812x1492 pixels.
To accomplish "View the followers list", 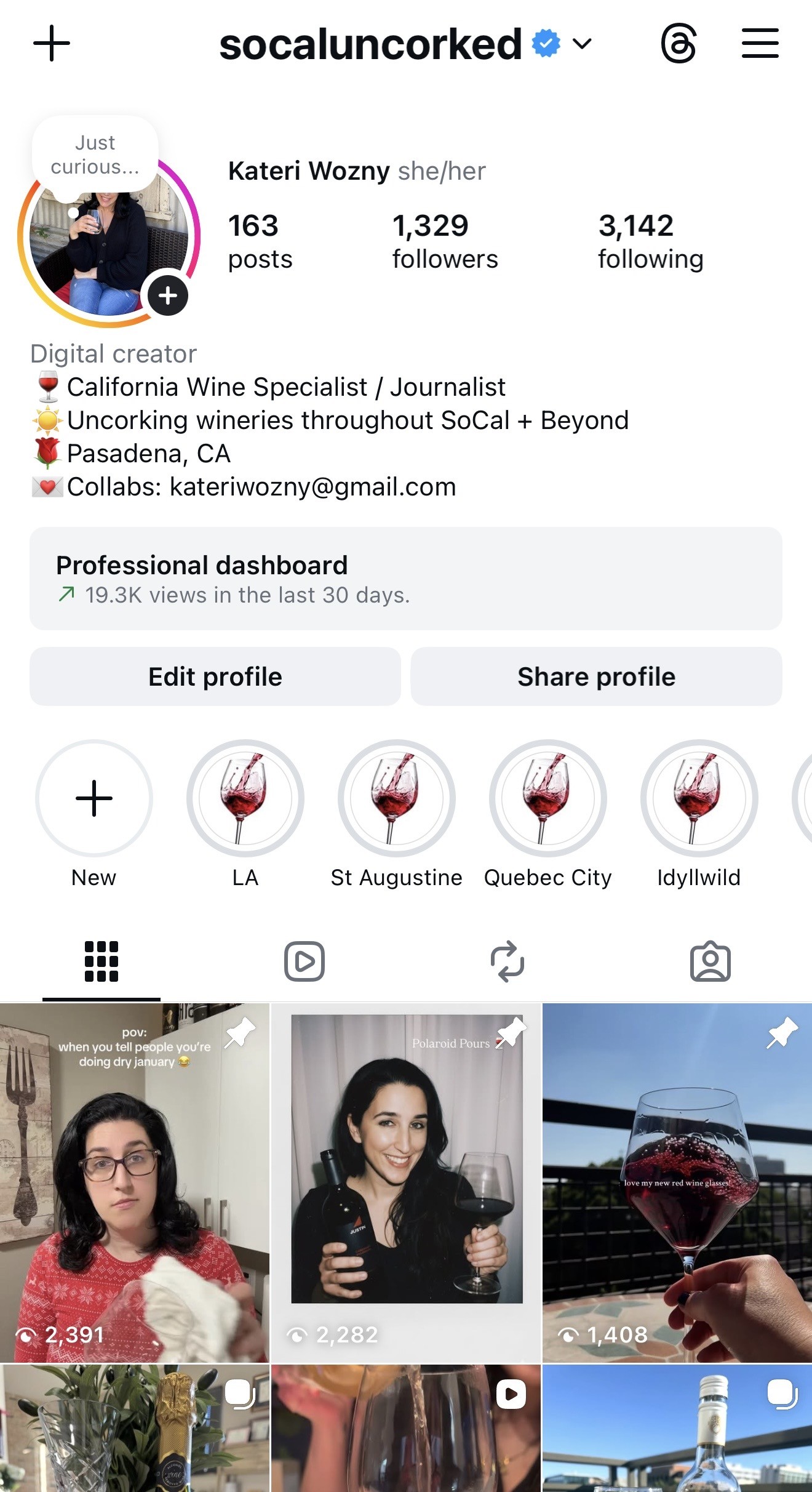I will [445, 241].
